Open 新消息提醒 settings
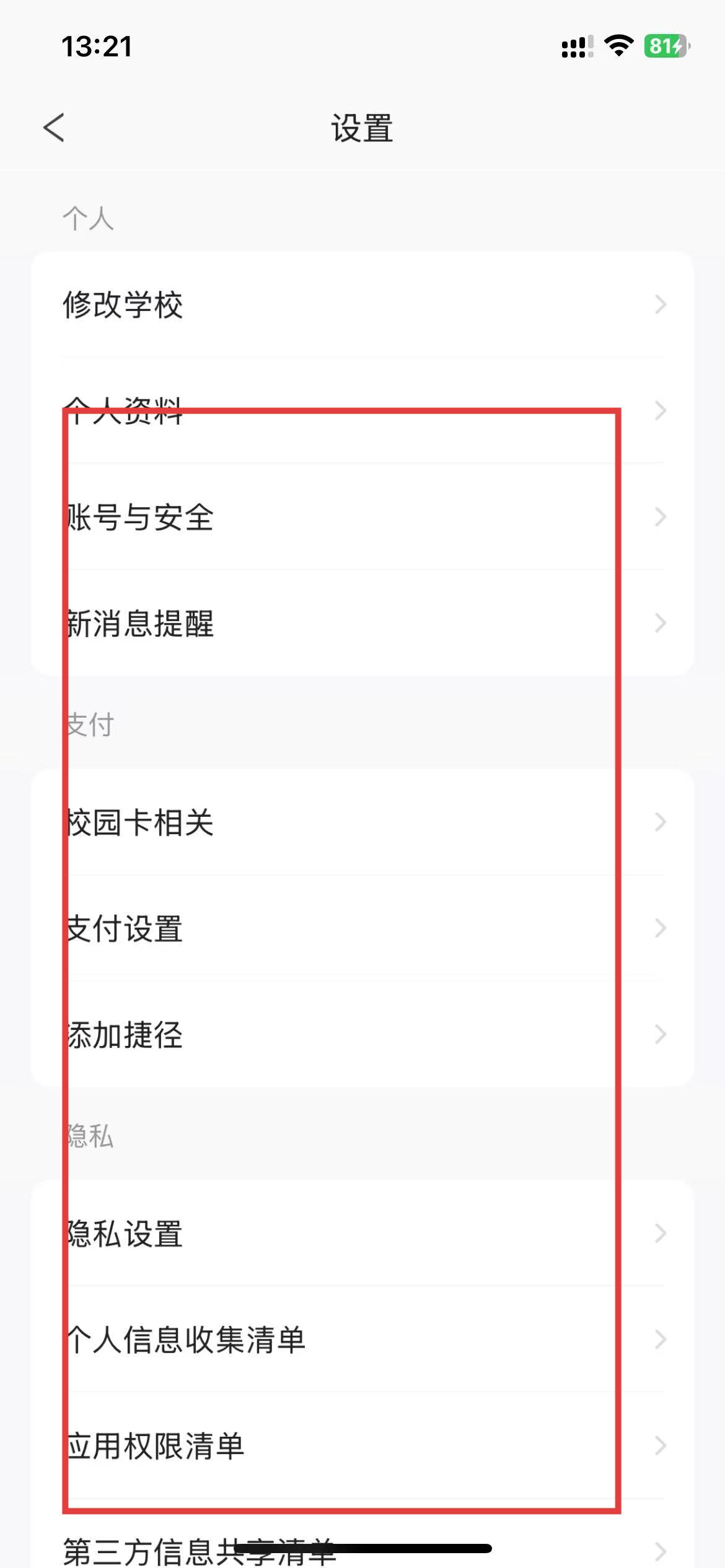The height and width of the screenshot is (1568, 725). (362, 623)
